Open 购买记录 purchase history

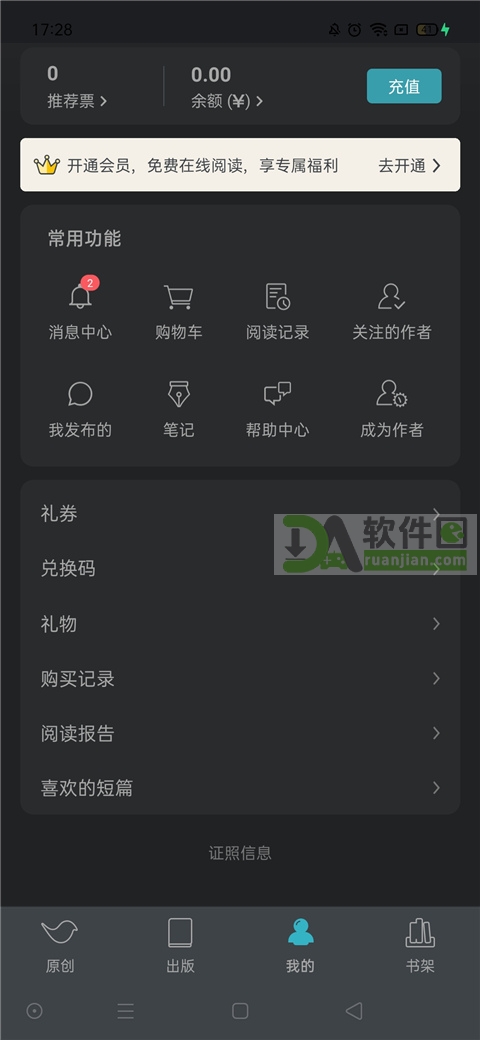tap(240, 679)
